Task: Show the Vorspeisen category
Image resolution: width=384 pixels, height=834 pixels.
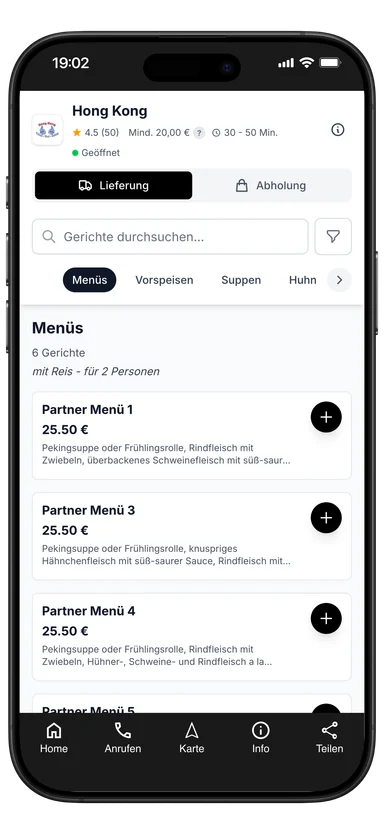Action: (x=164, y=280)
